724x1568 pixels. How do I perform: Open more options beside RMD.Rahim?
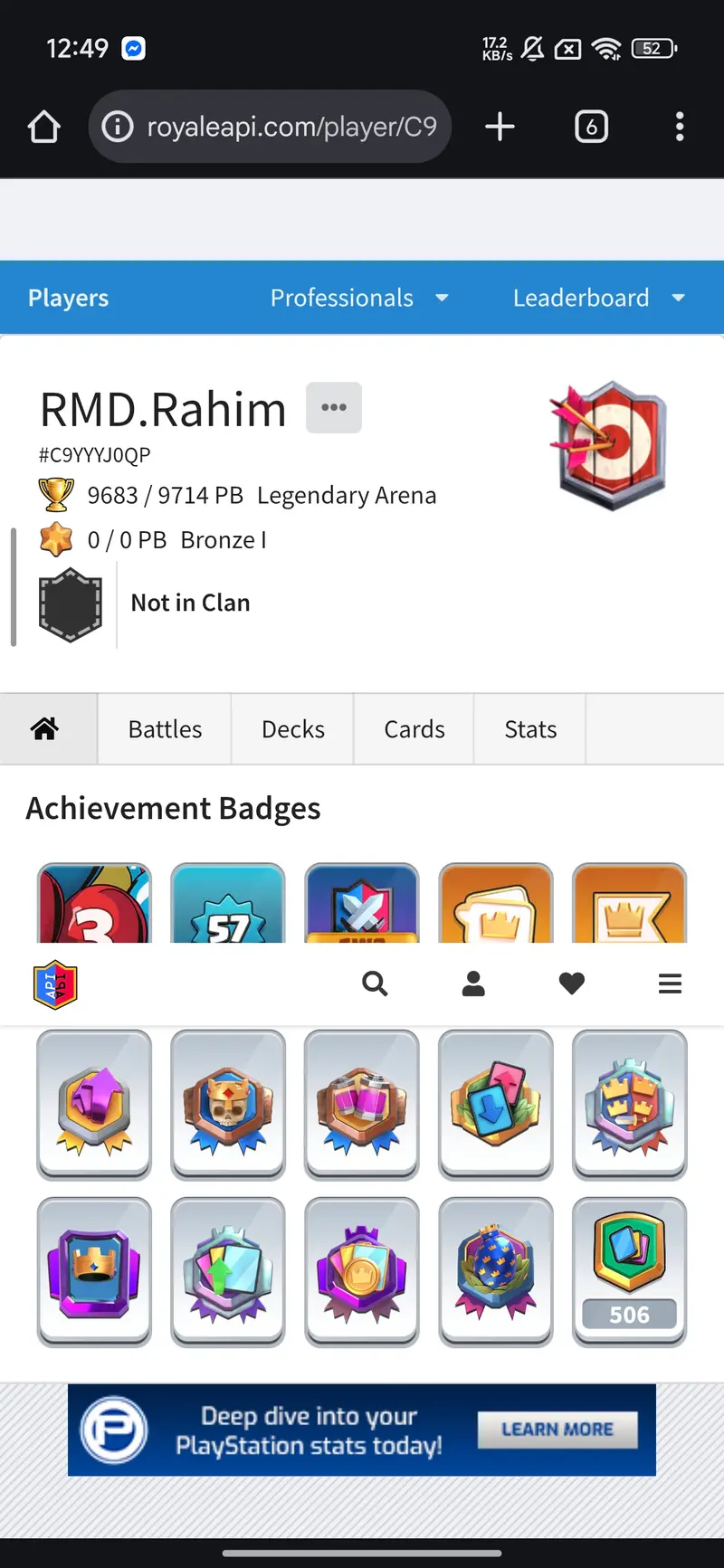(333, 407)
